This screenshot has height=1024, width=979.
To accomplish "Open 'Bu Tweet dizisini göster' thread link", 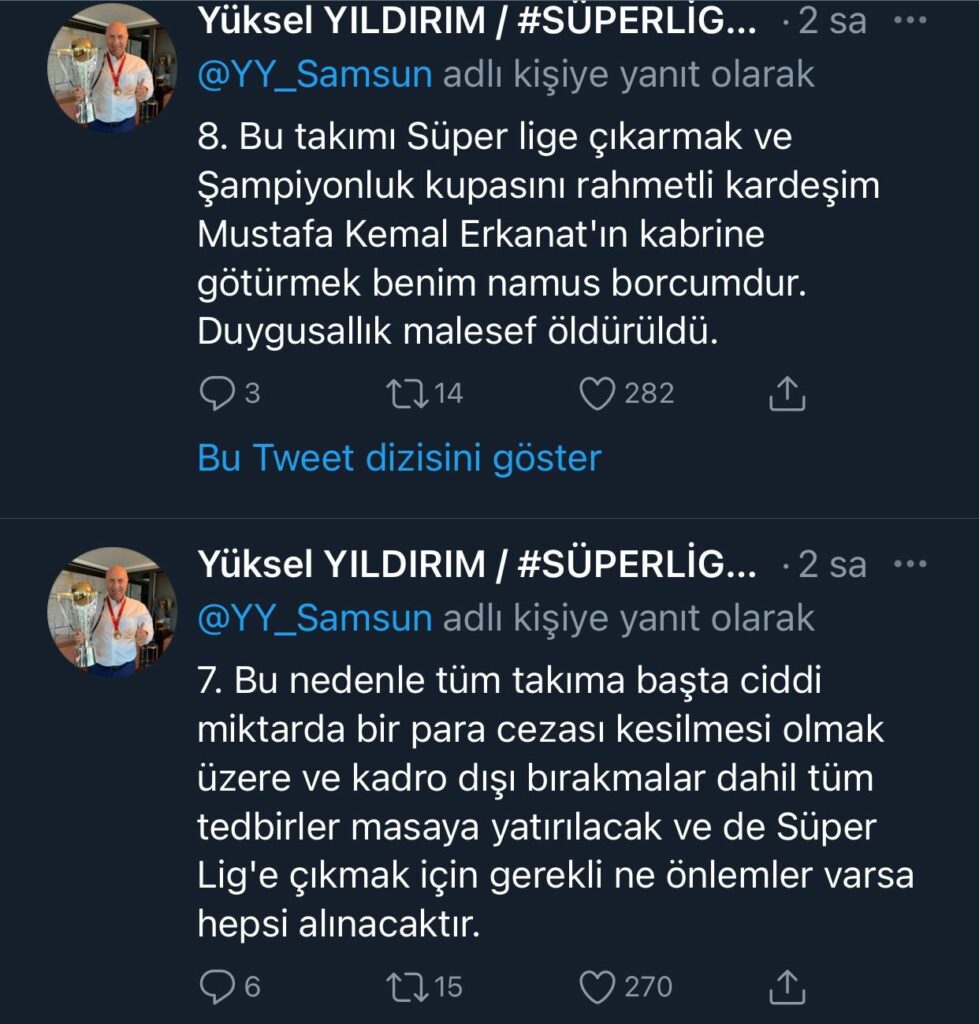I will 399,458.
